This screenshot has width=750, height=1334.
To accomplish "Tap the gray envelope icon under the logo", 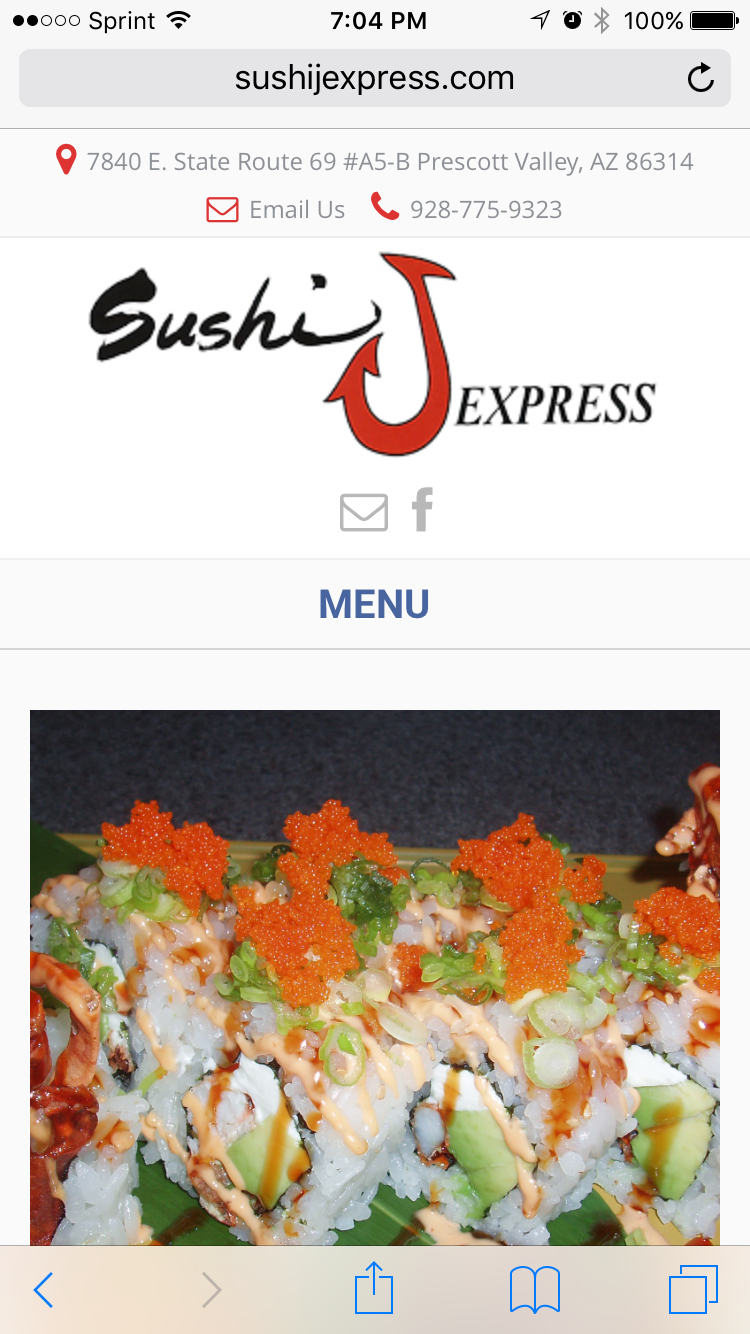I will pyautogui.click(x=364, y=512).
